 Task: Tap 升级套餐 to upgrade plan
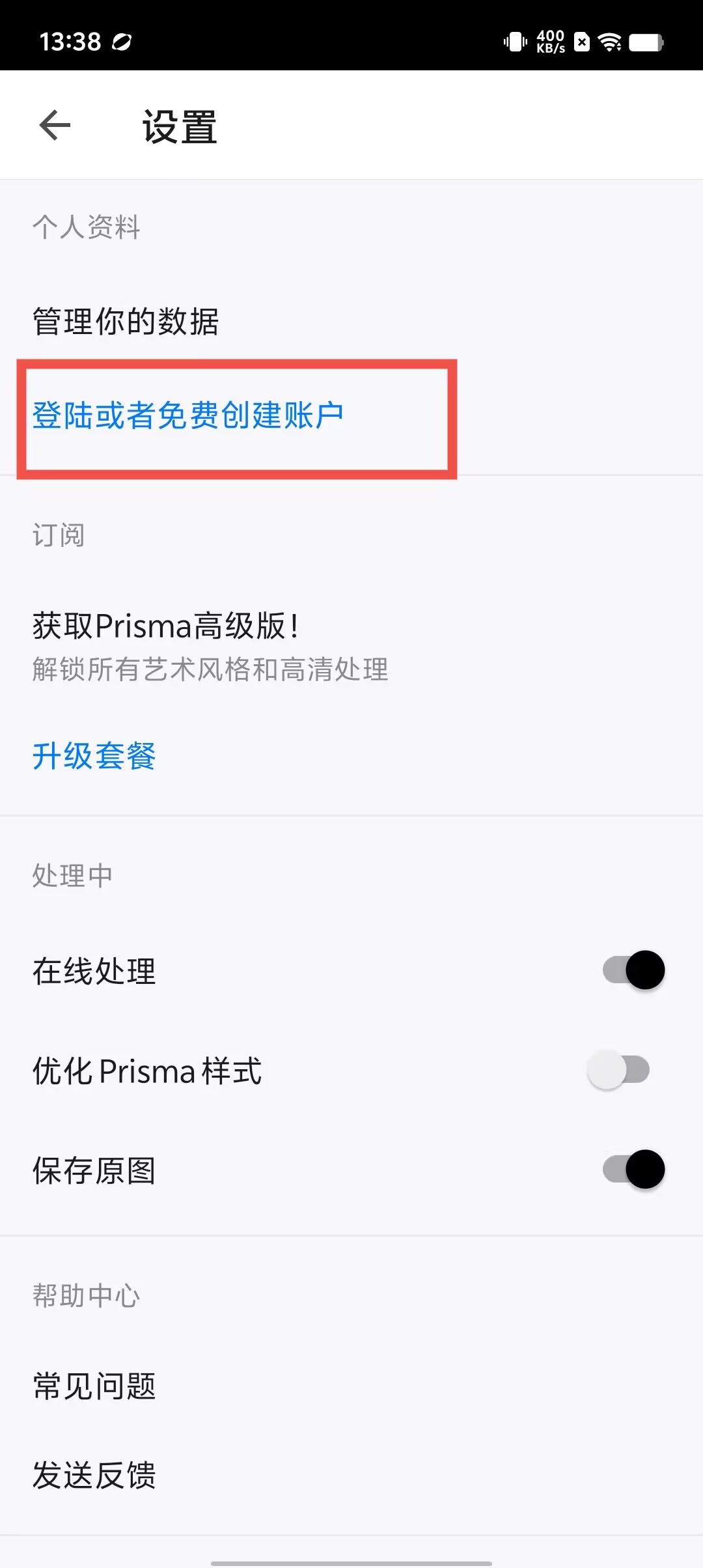point(94,756)
